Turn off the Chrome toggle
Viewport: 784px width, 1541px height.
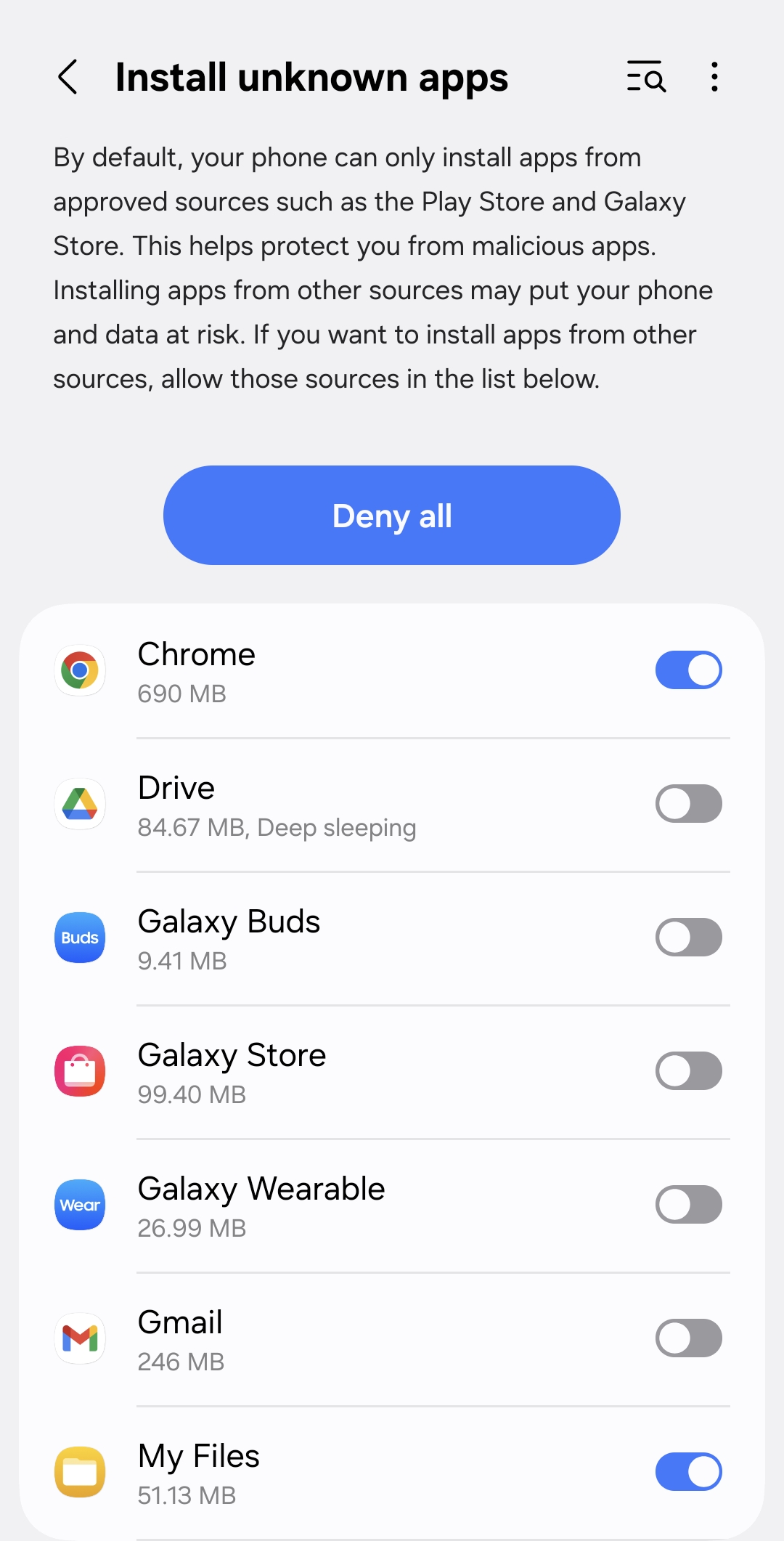pos(688,670)
